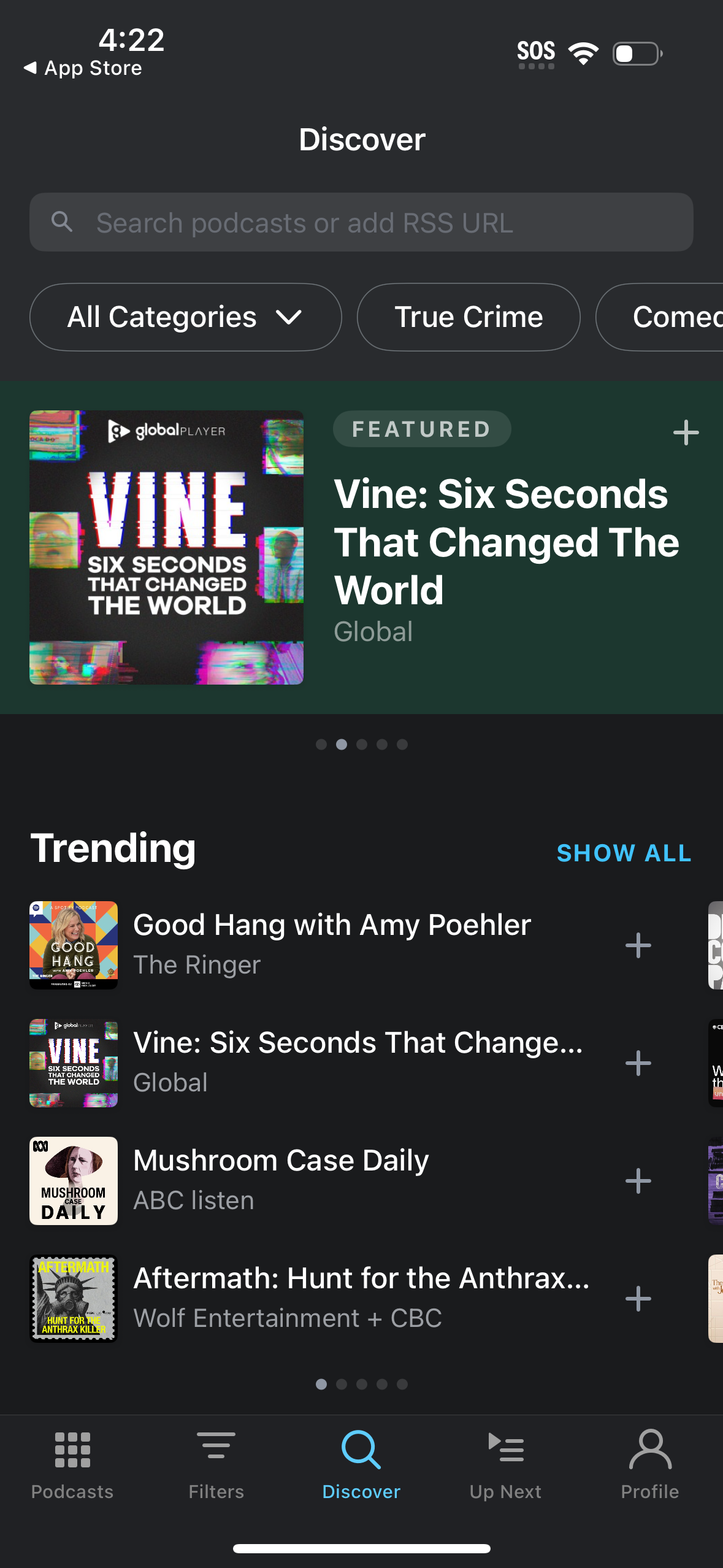723x1568 pixels.
Task: Open the Vine featured album artwork
Action: tap(166, 547)
